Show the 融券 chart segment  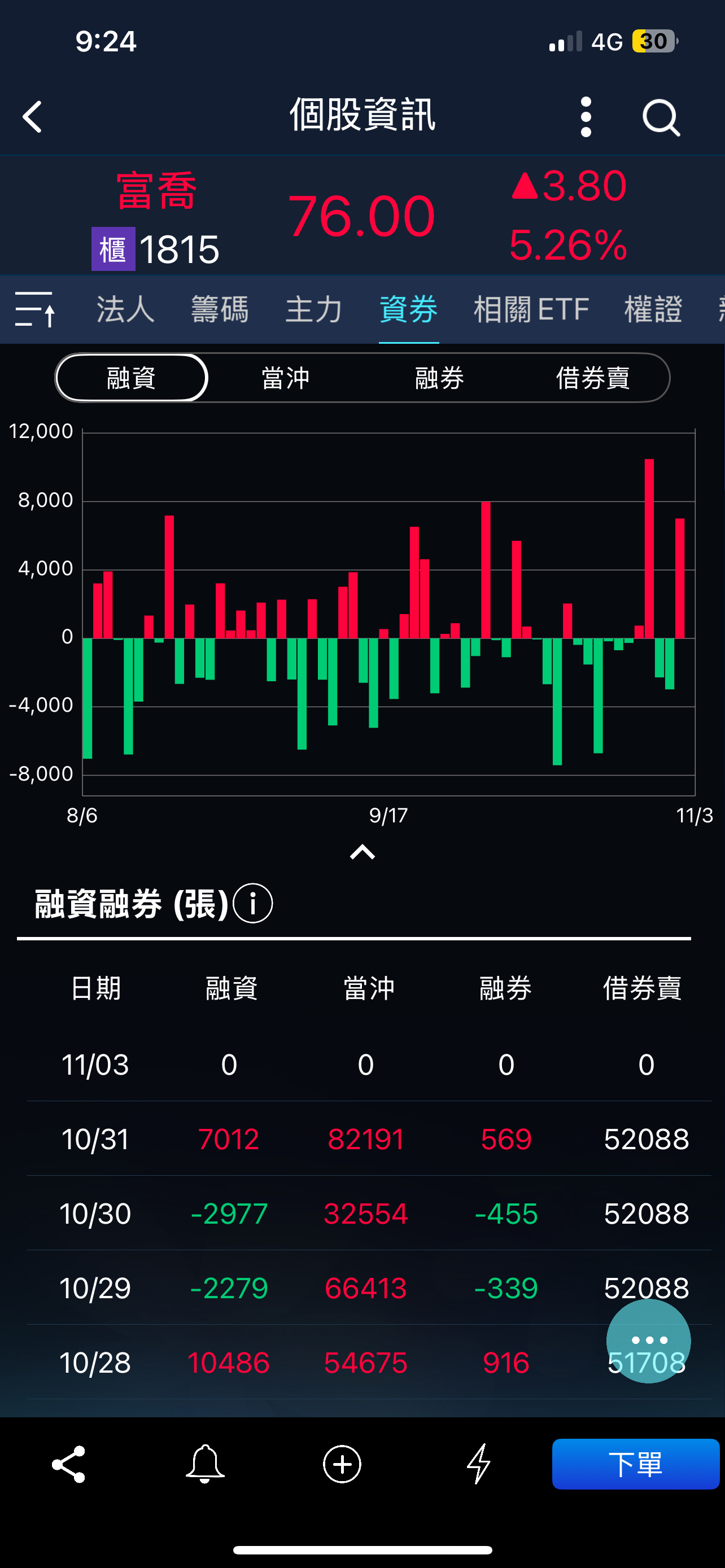439,378
